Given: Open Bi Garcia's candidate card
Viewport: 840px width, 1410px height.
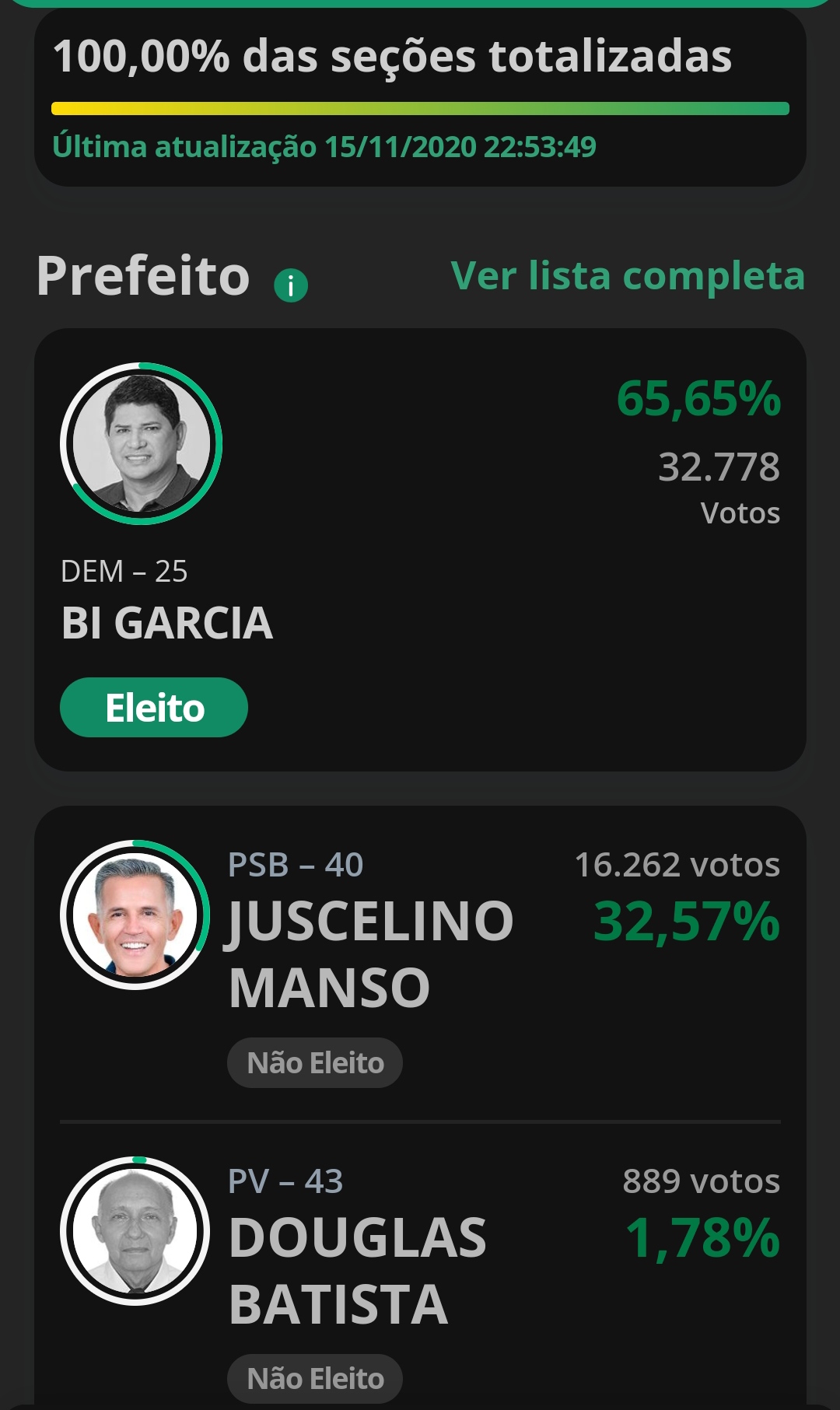Looking at the screenshot, I should [420, 549].
